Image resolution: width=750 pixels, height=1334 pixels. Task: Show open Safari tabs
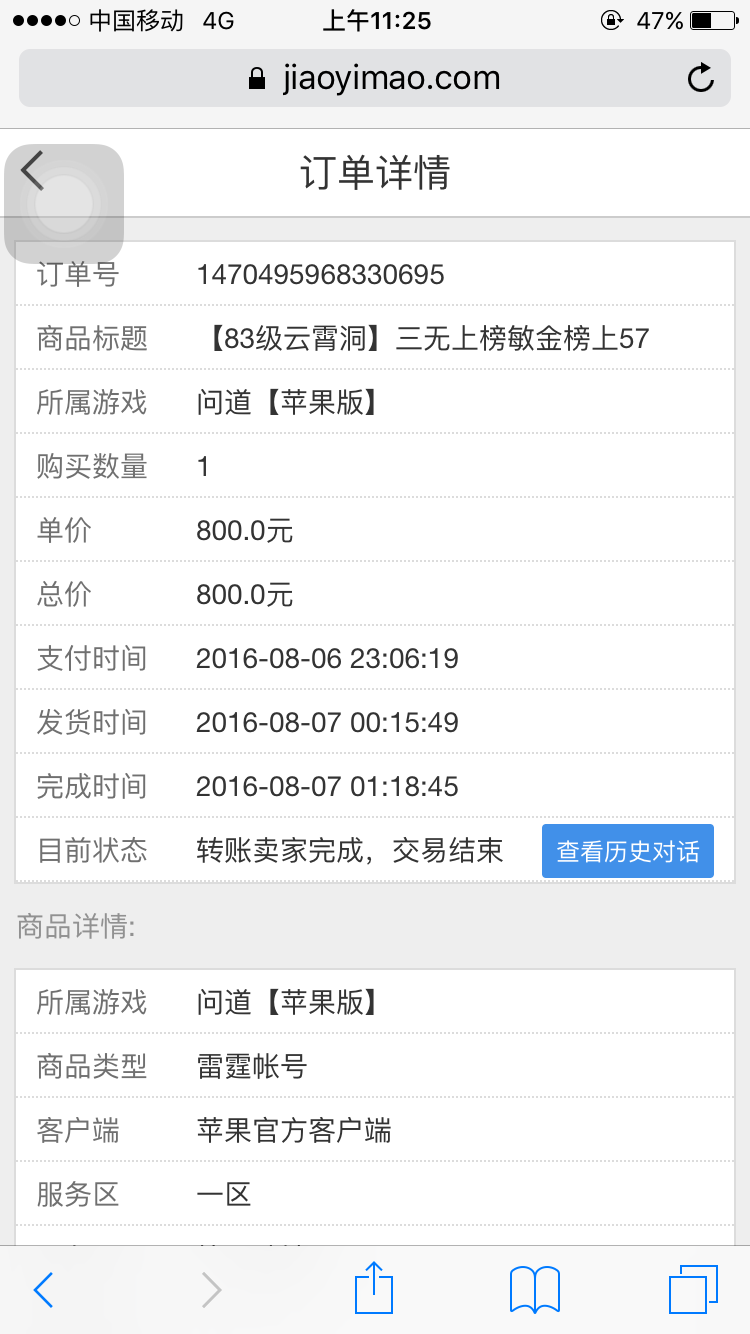[693, 1290]
